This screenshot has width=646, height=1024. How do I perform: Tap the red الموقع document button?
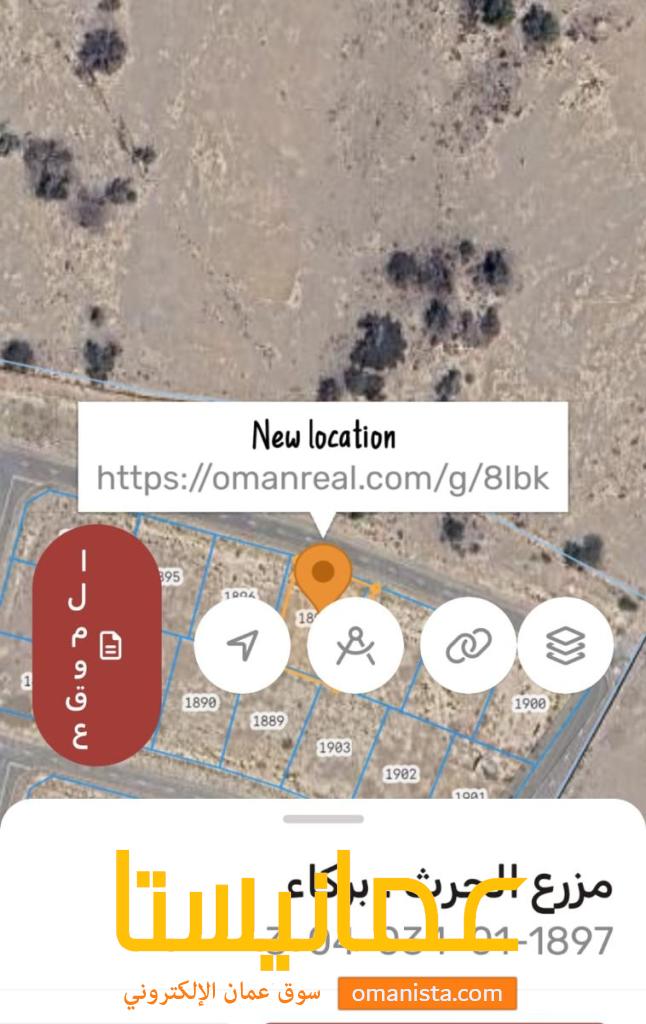click(x=97, y=645)
